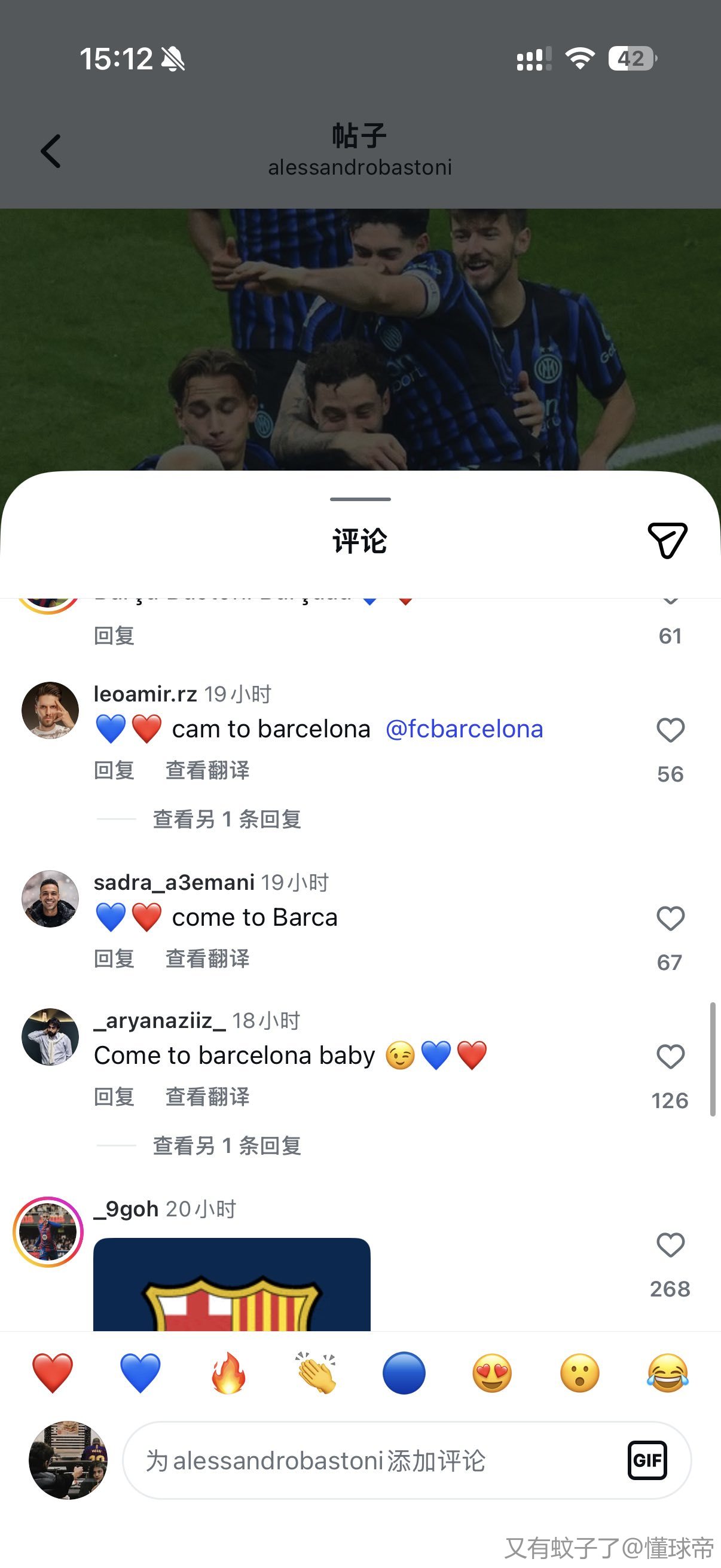This screenshot has width=721, height=1568.
Task: Open _9goh's story avatar
Action: (x=48, y=1232)
